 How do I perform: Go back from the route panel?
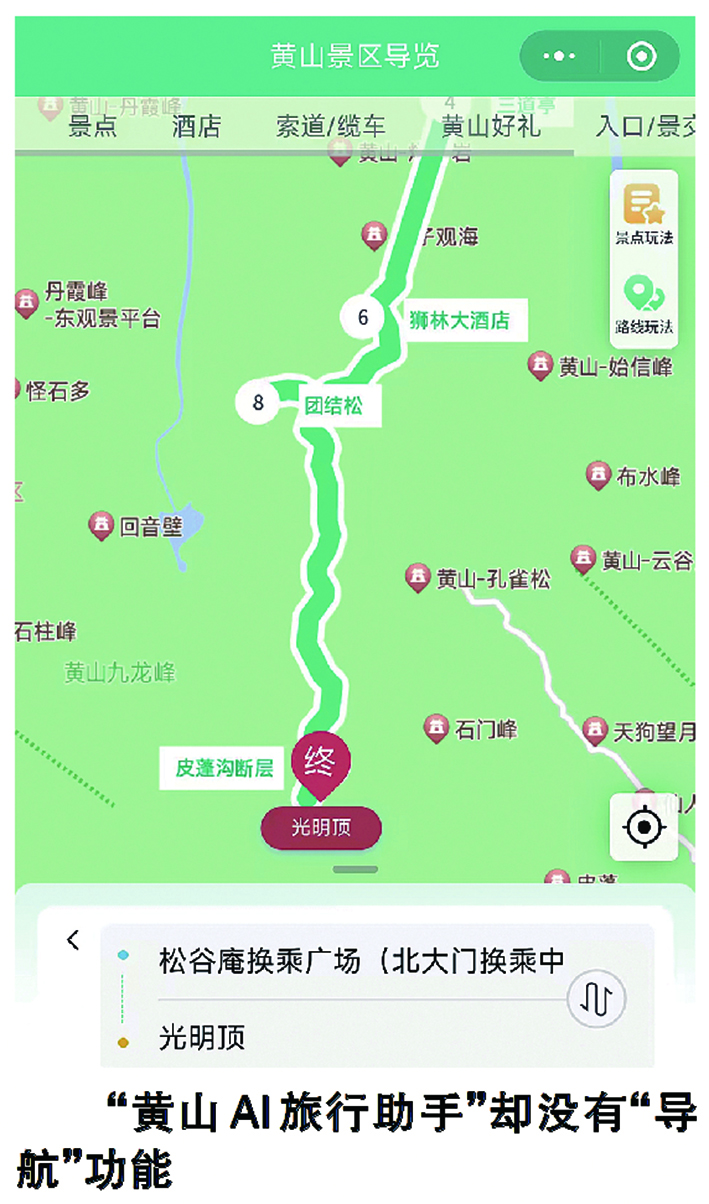[73, 940]
